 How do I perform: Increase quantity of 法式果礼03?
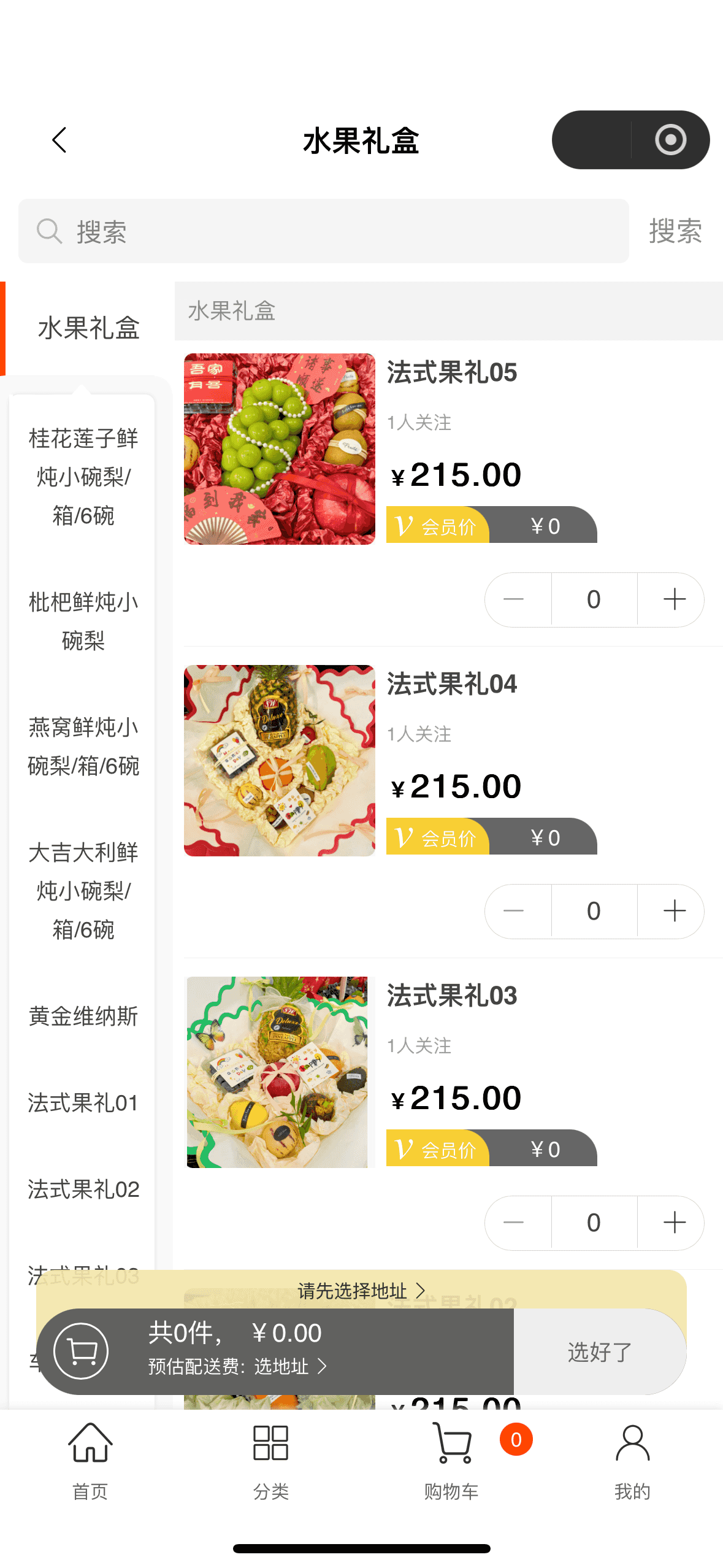point(674,1223)
